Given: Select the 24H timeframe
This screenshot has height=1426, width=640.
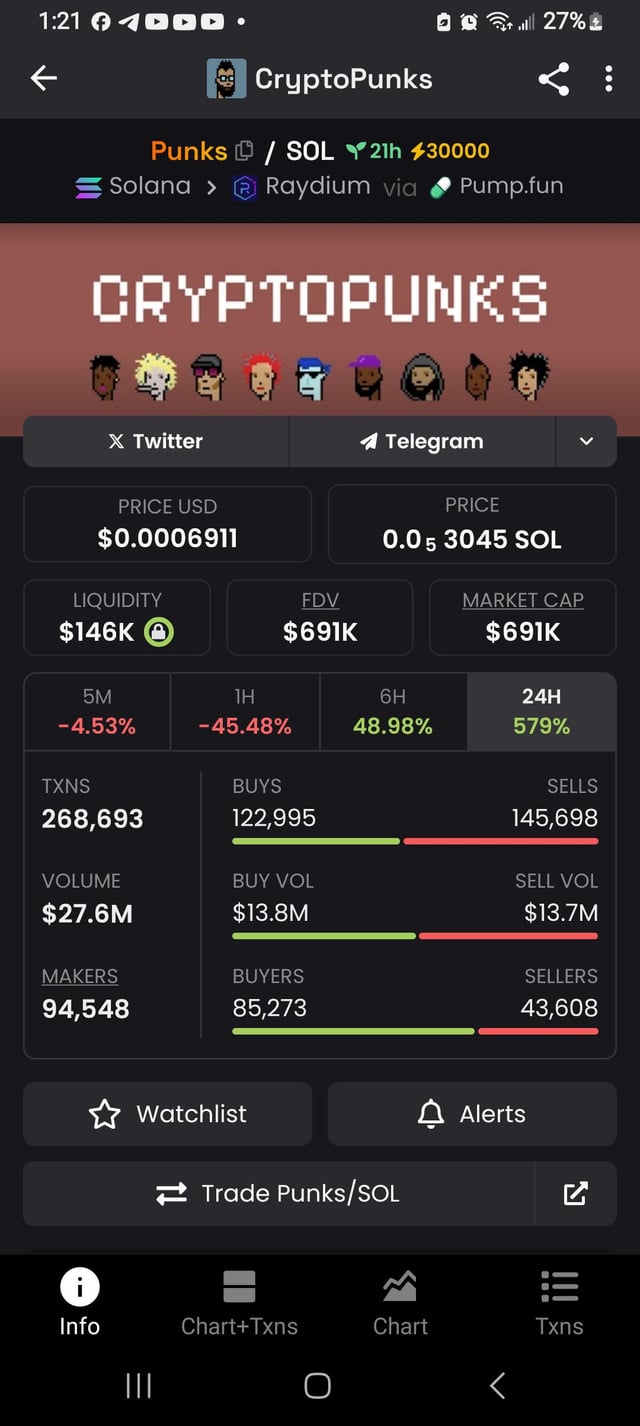Looking at the screenshot, I should (x=541, y=711).
